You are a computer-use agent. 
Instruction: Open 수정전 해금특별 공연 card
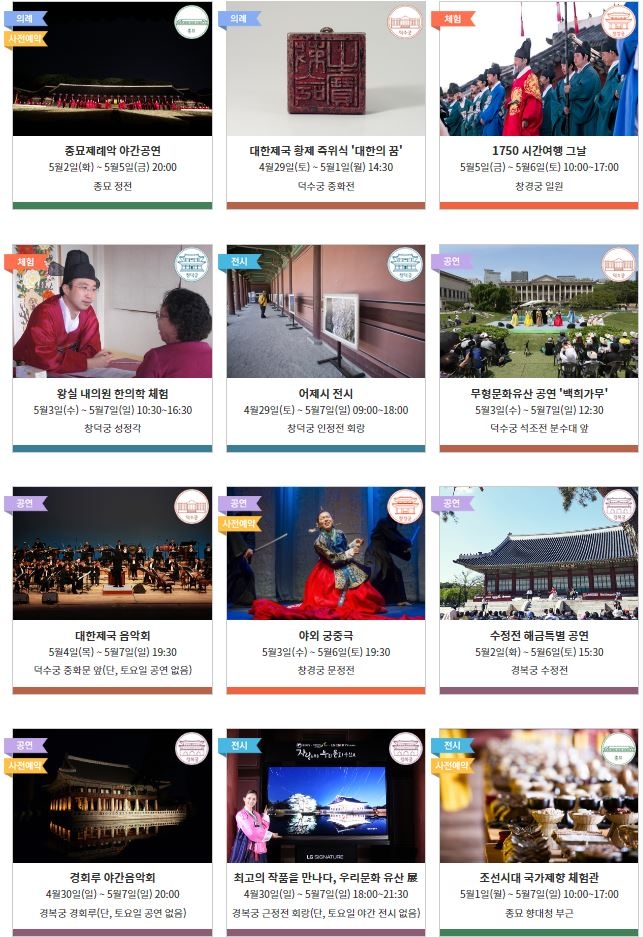538,635
